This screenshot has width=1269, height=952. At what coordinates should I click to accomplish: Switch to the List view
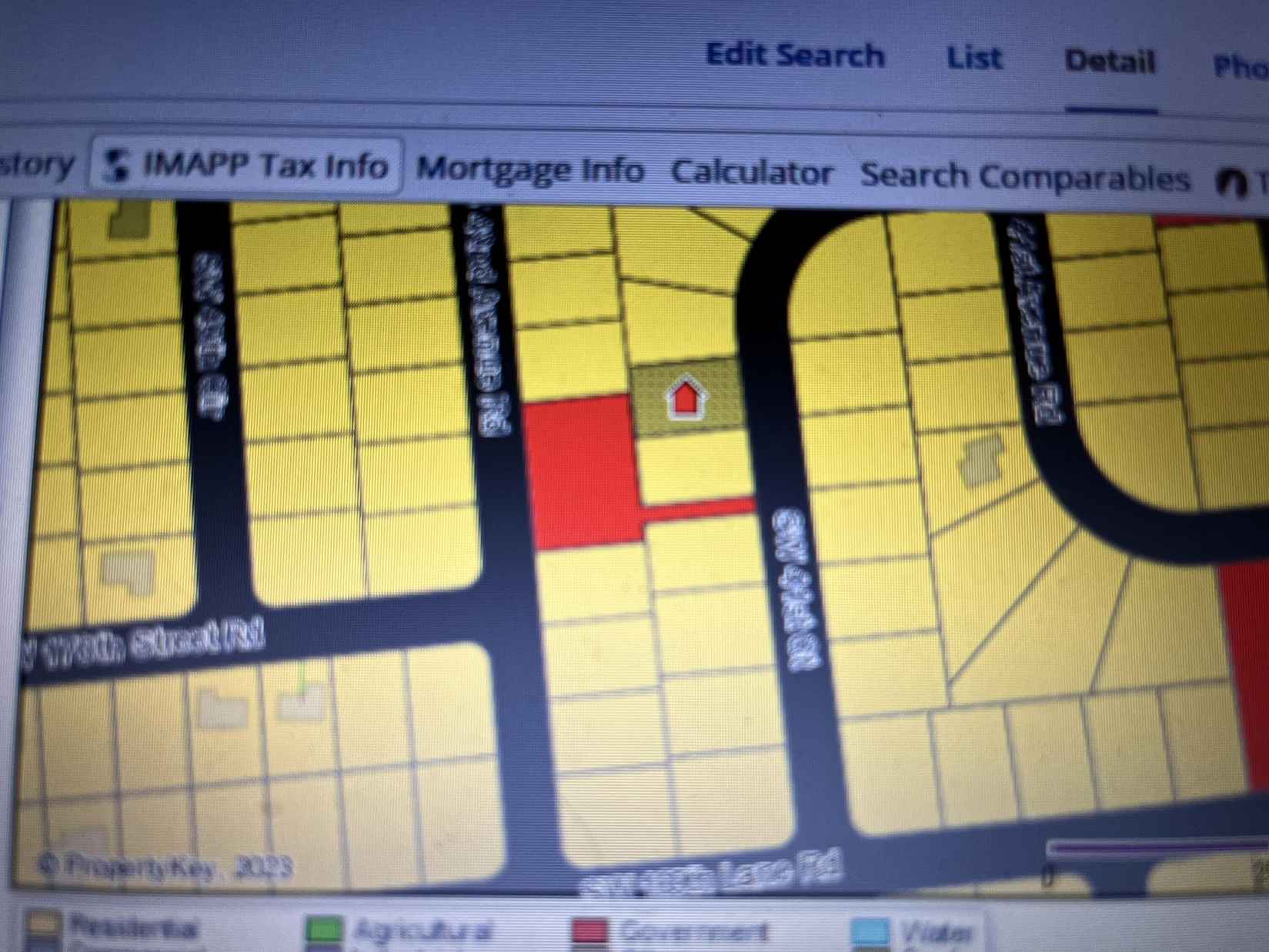click(974, 58)
